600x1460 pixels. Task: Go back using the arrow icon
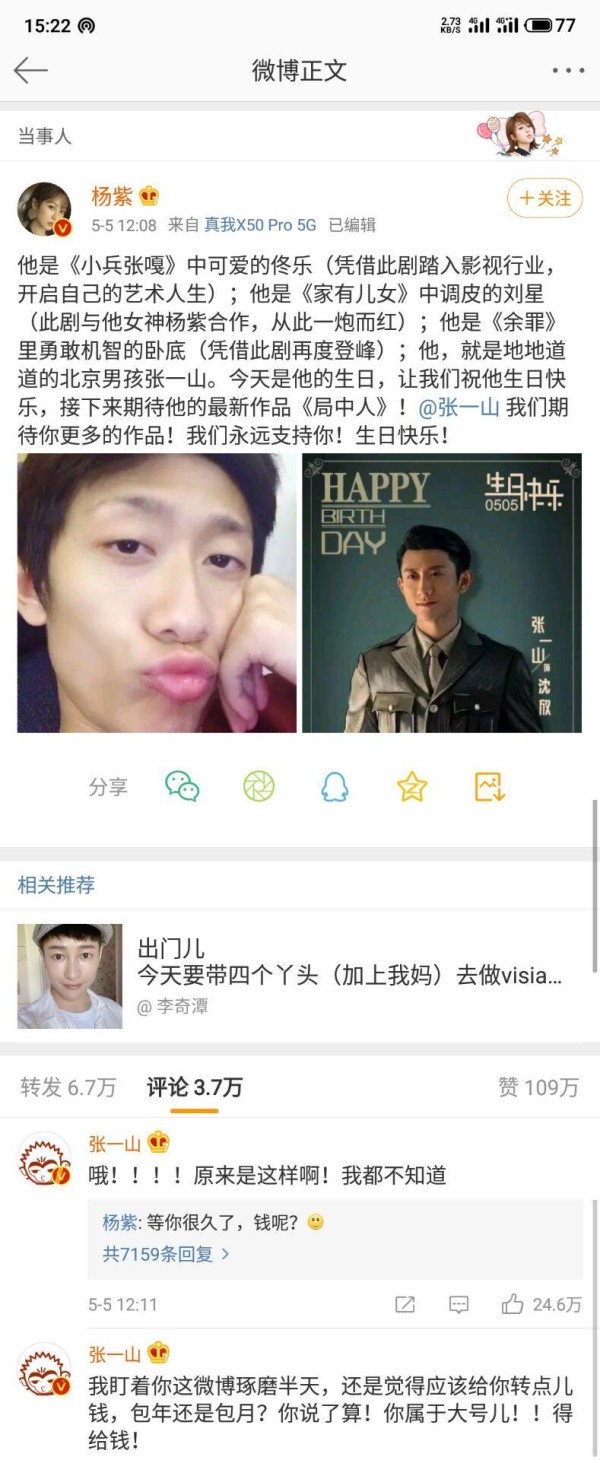[x=31, y=70]
